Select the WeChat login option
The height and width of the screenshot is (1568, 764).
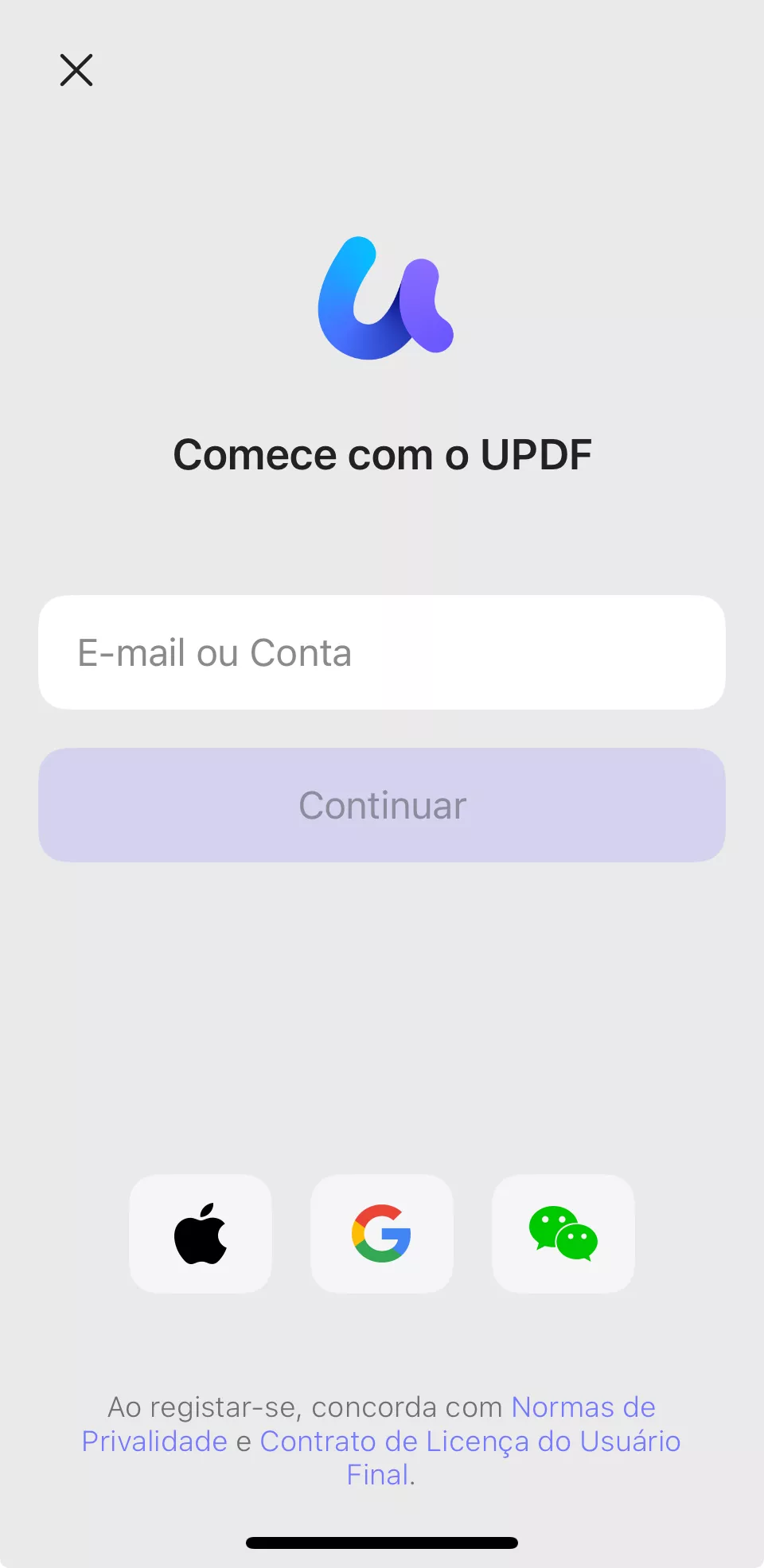pos(563,1234)
